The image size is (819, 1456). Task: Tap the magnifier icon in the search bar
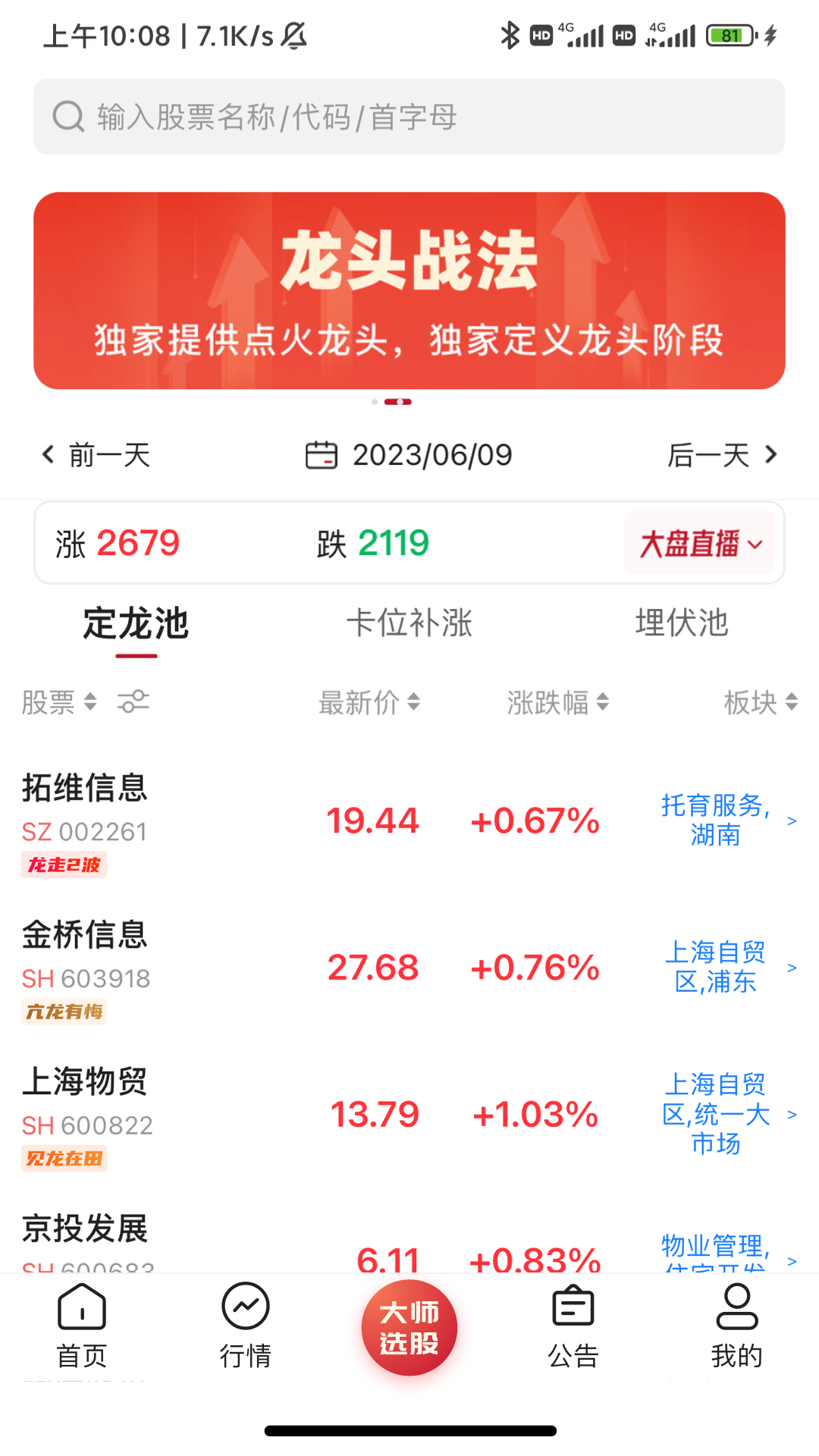coord(69,116)
